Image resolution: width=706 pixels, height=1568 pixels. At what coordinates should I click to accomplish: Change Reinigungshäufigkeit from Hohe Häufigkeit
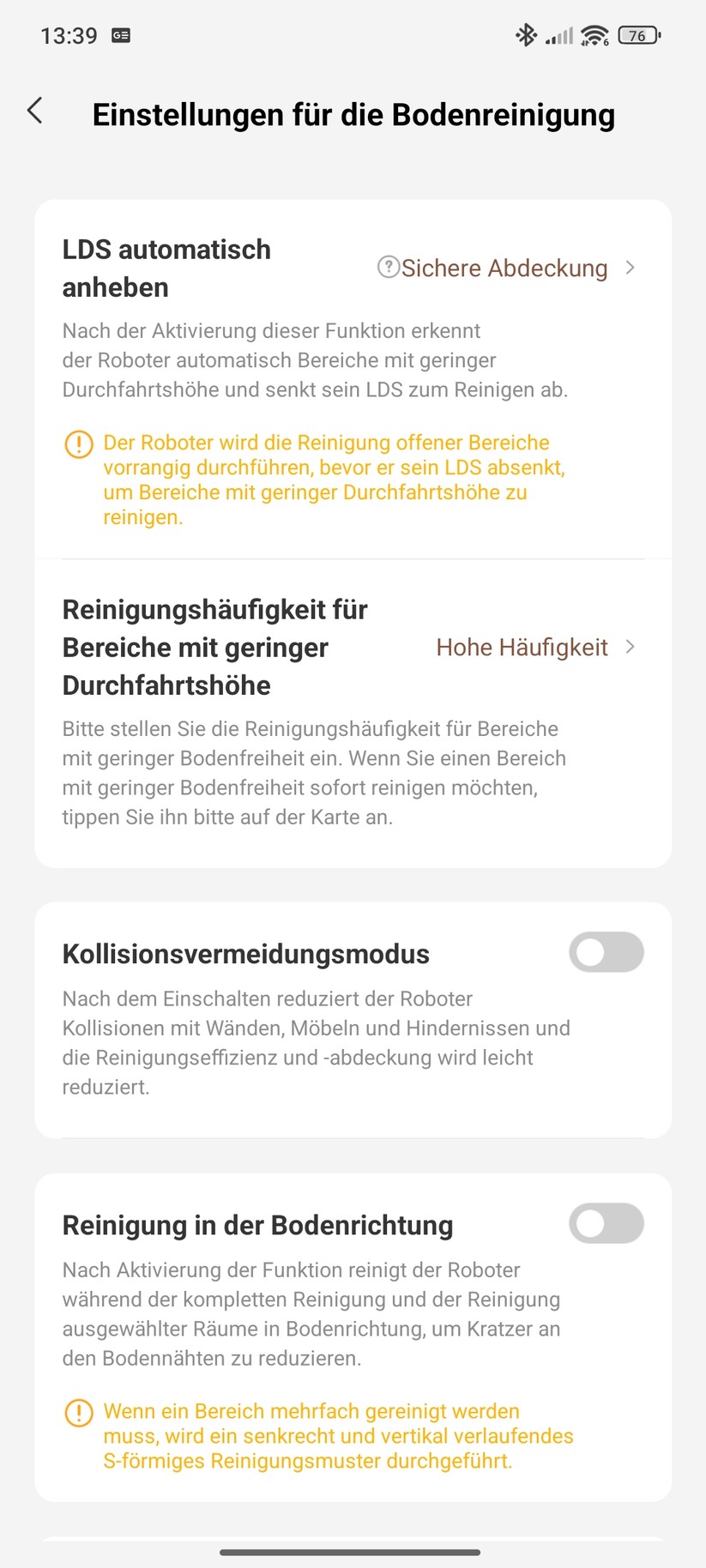[x=535, y=648]
